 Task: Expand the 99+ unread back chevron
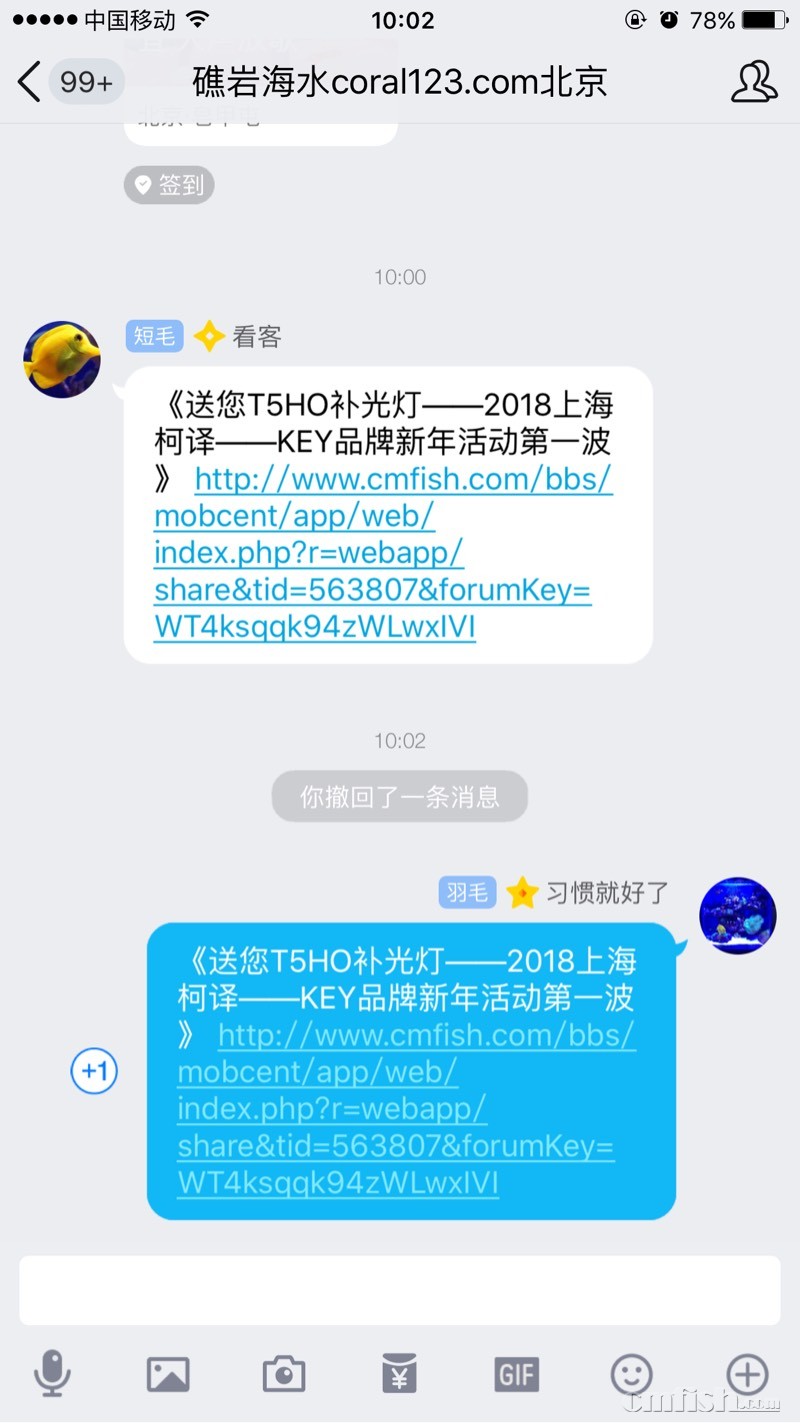[x=65, y=82]
